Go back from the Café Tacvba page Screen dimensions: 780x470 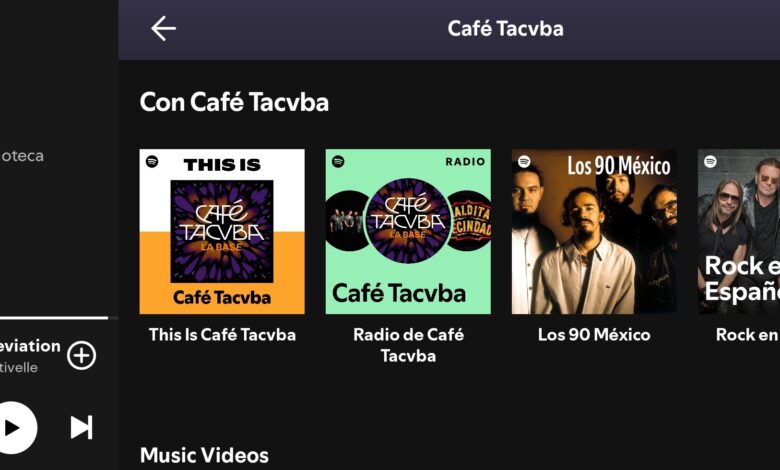coord(163,29)
